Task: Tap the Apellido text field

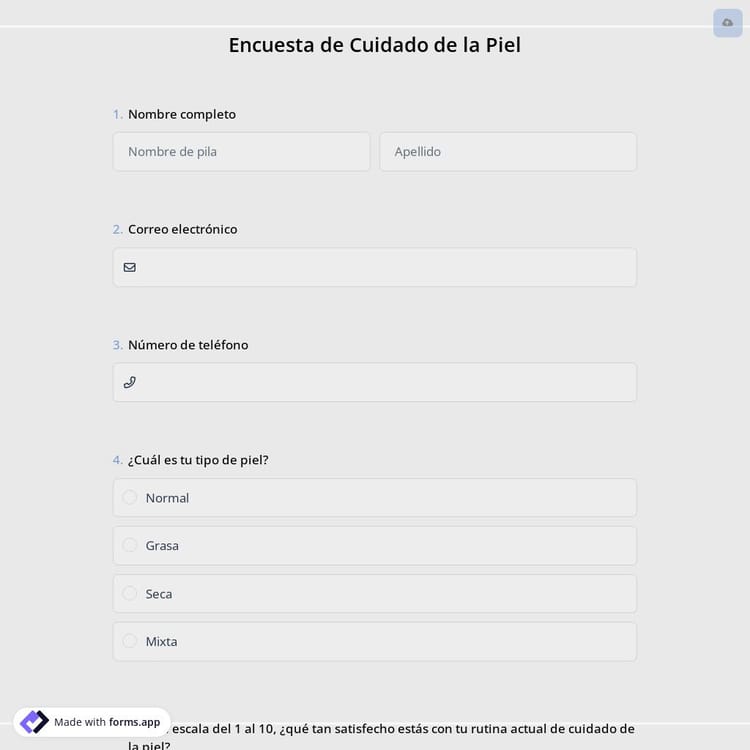Action: (507, 152)
